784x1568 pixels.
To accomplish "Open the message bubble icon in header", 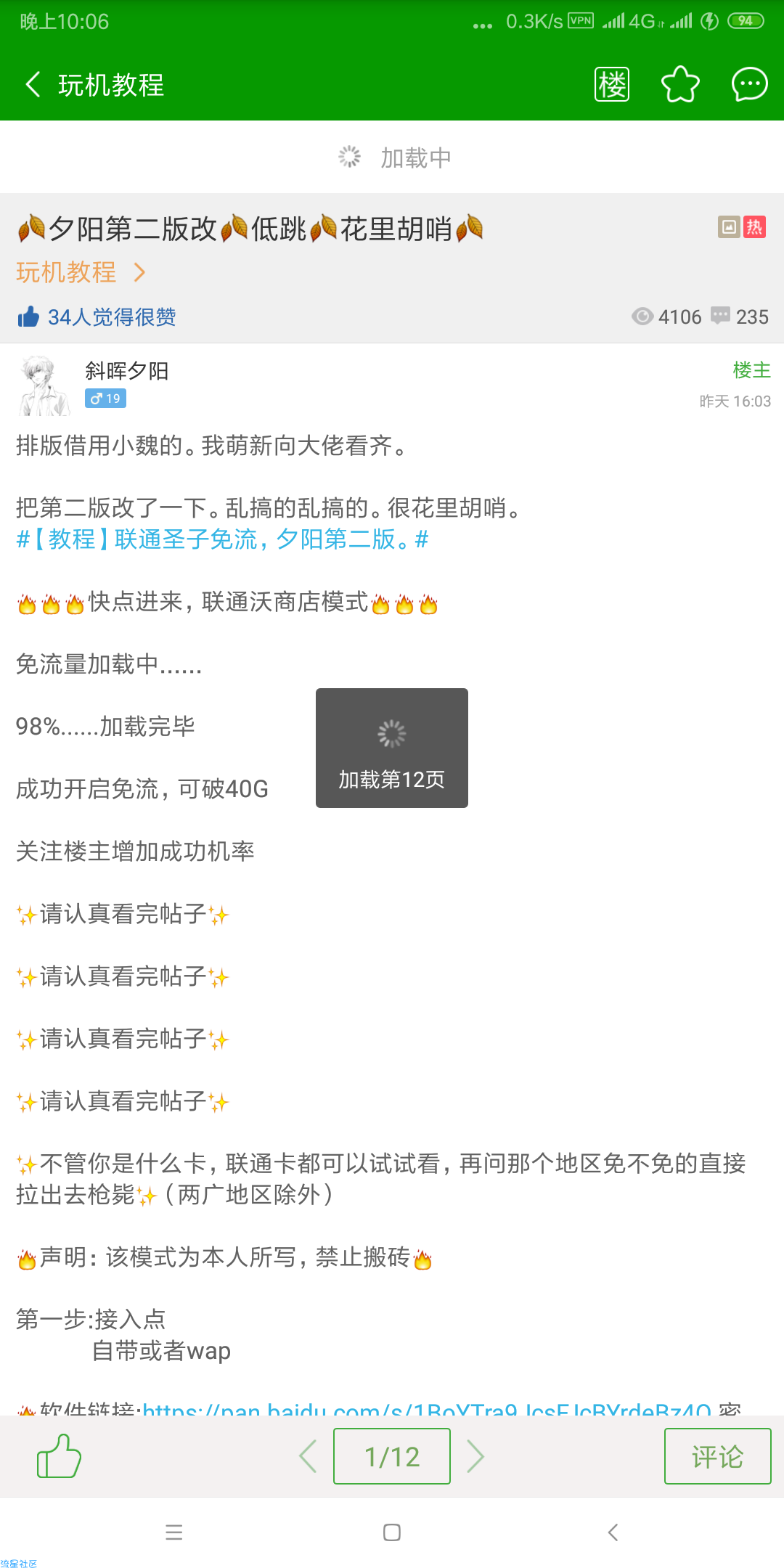I will click(749, 84).
